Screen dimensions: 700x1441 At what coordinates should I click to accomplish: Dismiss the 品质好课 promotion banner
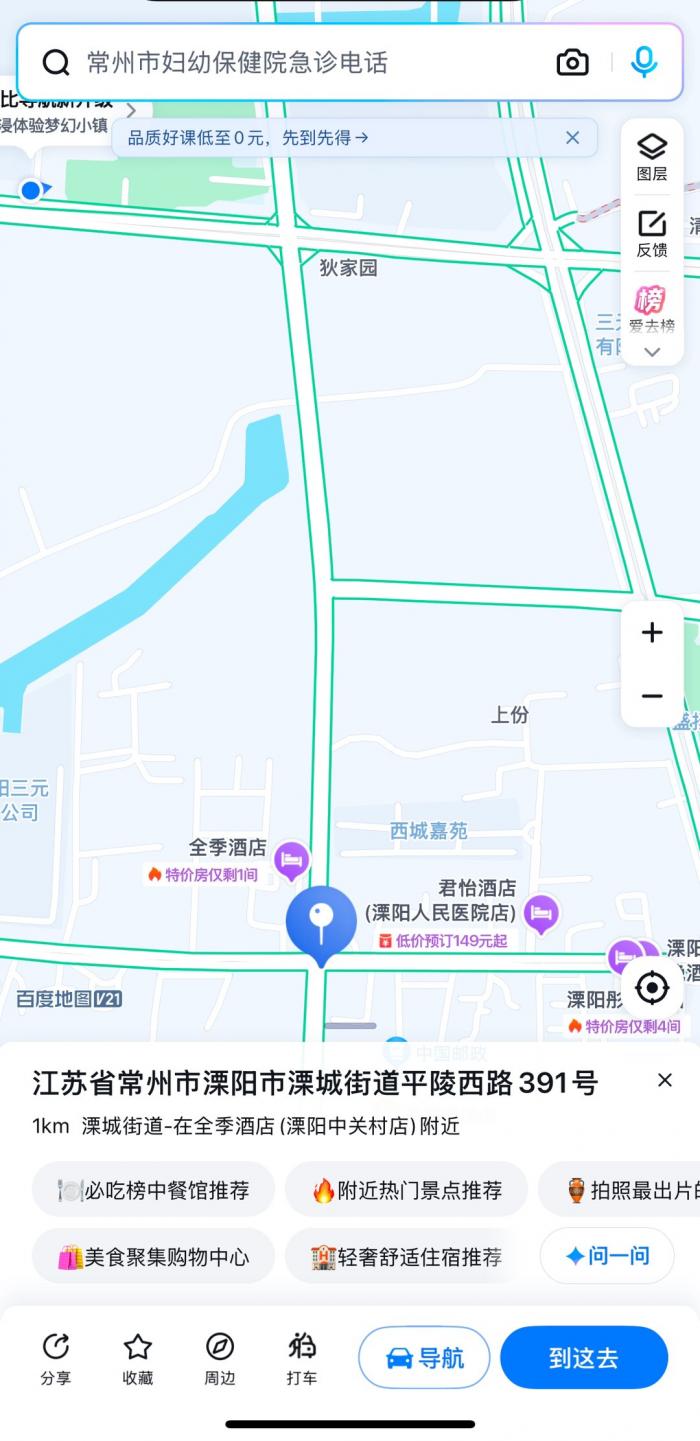coord(572,138)
